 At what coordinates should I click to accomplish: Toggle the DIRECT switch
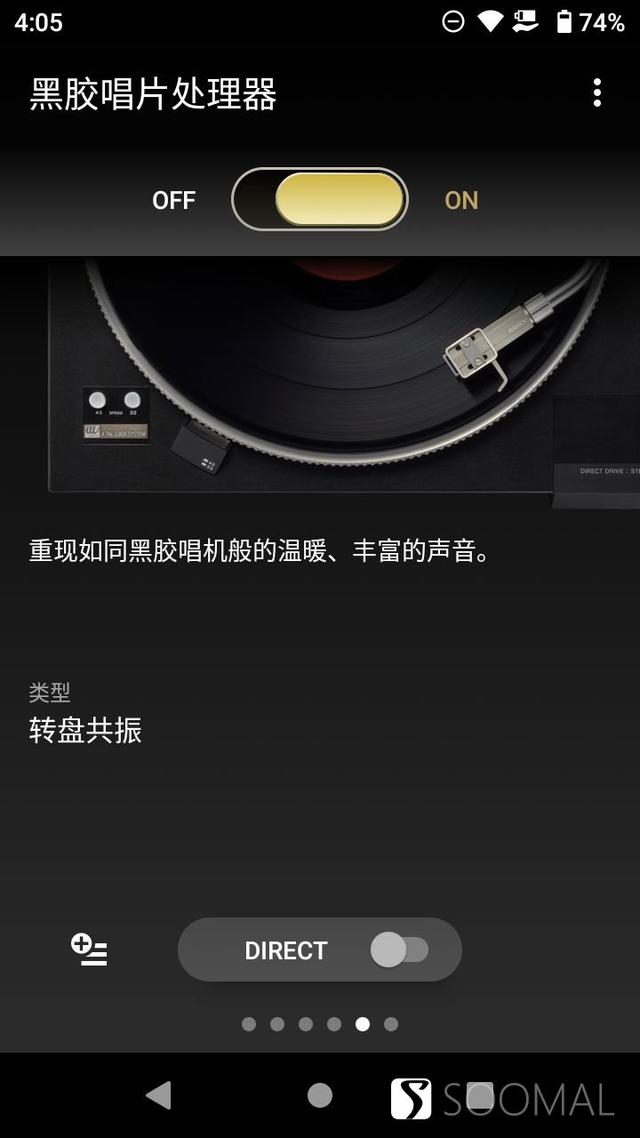[x=399, y=950]
